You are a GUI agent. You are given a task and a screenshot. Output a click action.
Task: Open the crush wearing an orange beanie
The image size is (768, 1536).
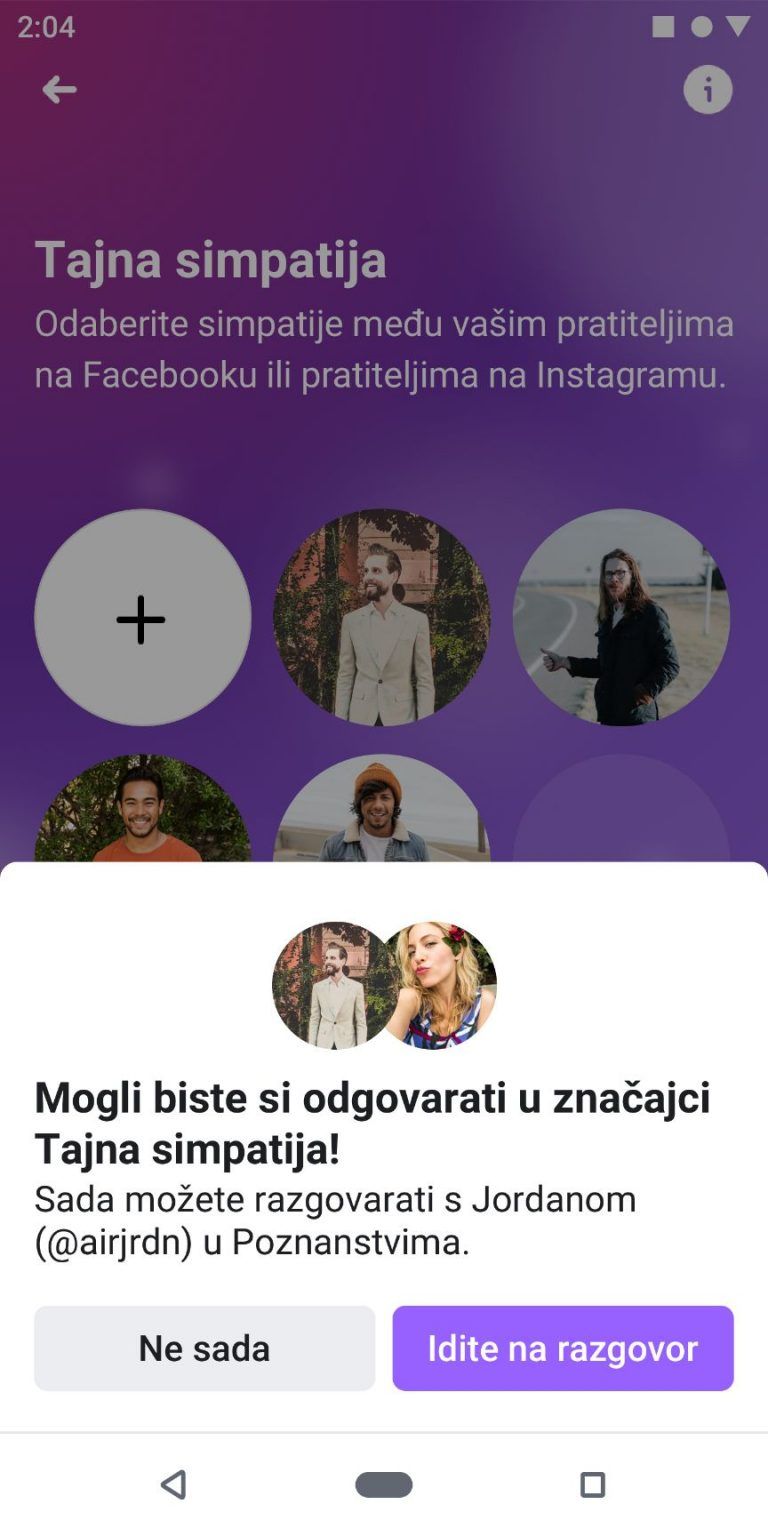[382, 808]
